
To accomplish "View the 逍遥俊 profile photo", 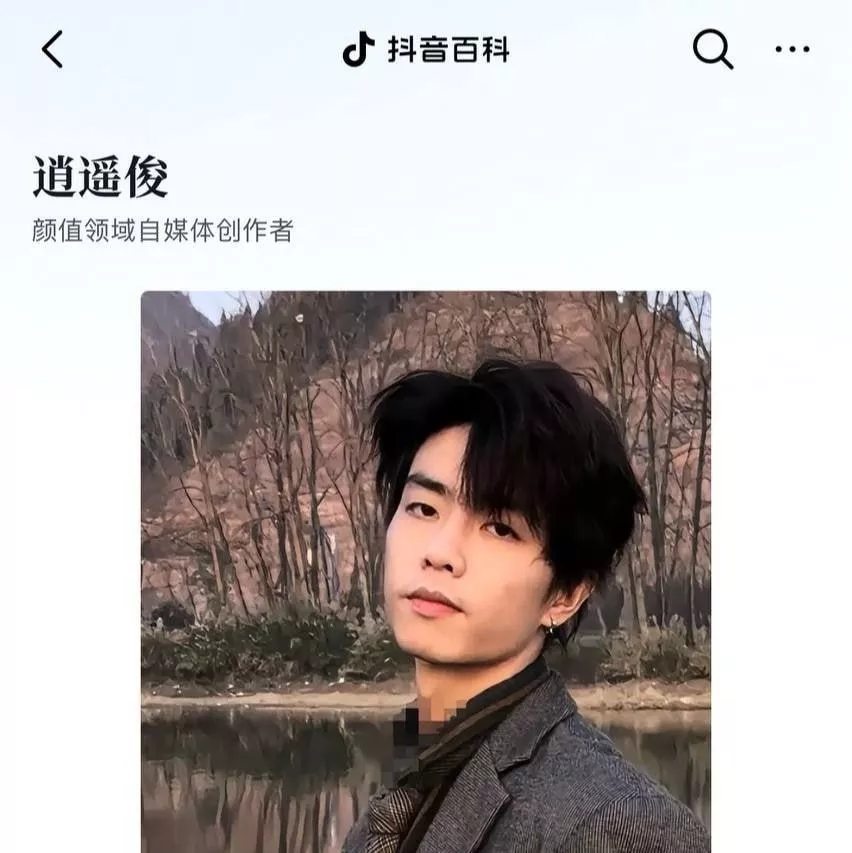I will click(426, 571).
